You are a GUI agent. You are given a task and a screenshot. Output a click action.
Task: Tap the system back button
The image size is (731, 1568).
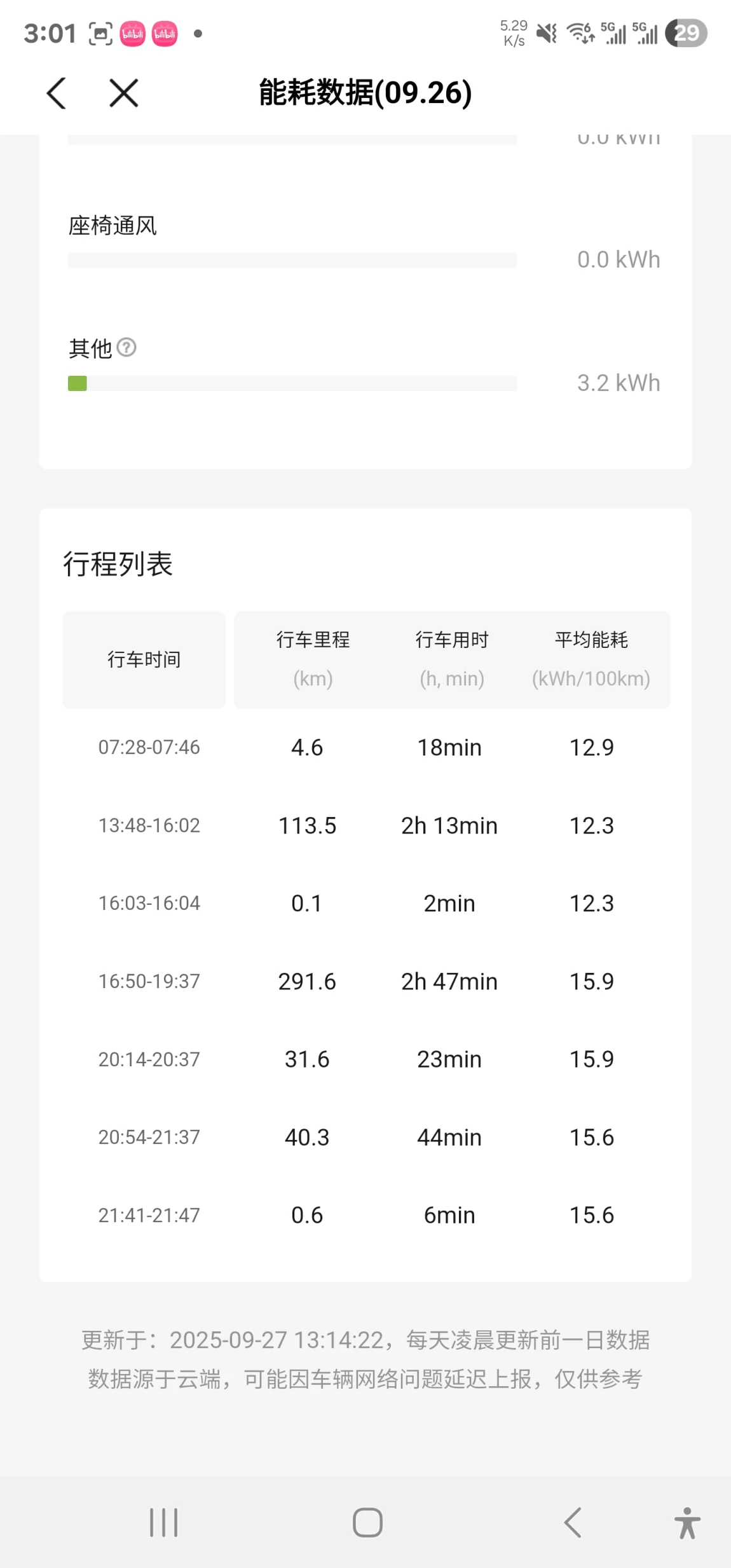[573, 1522]
